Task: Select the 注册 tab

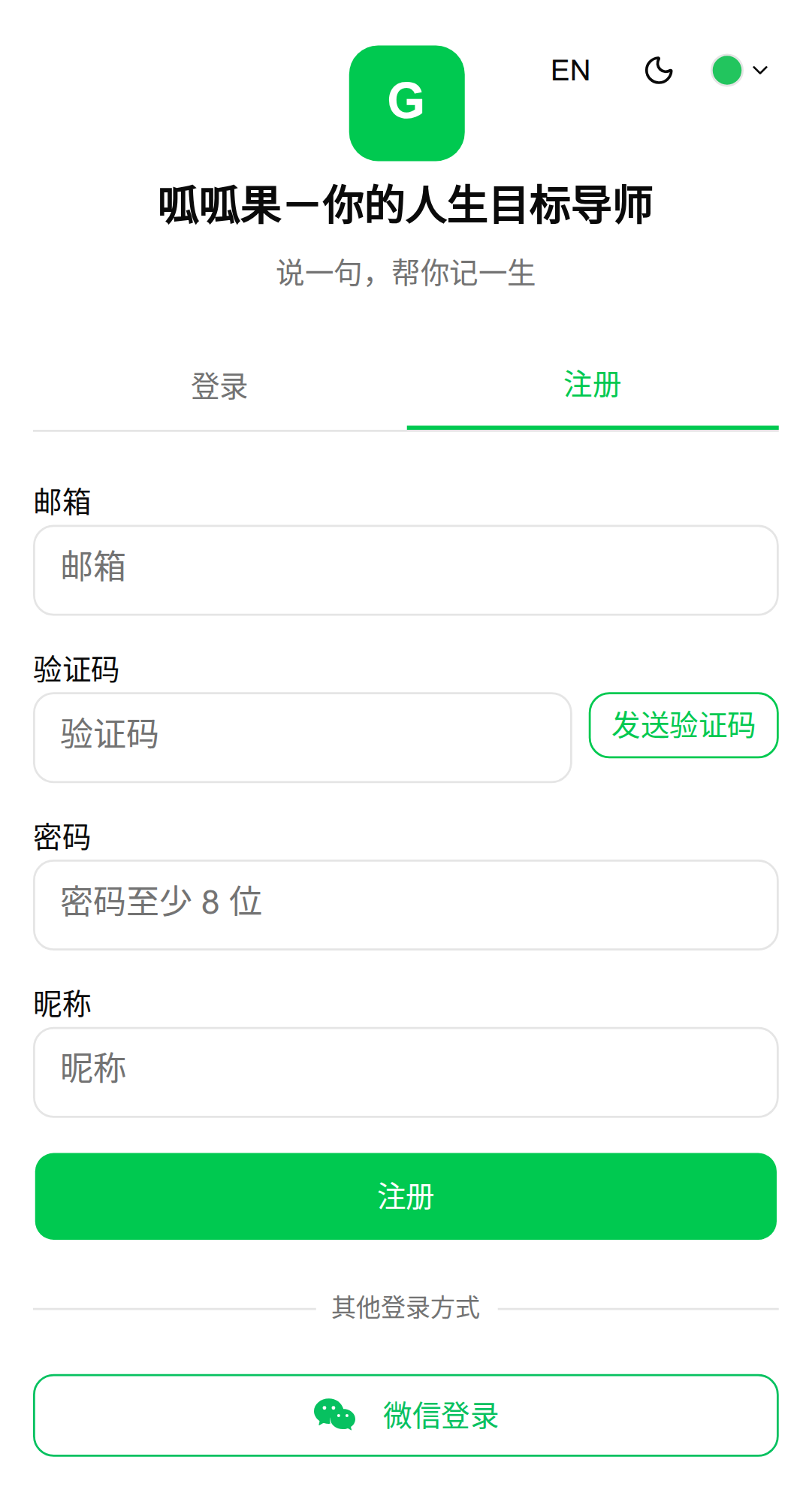Action: (592, 385)
